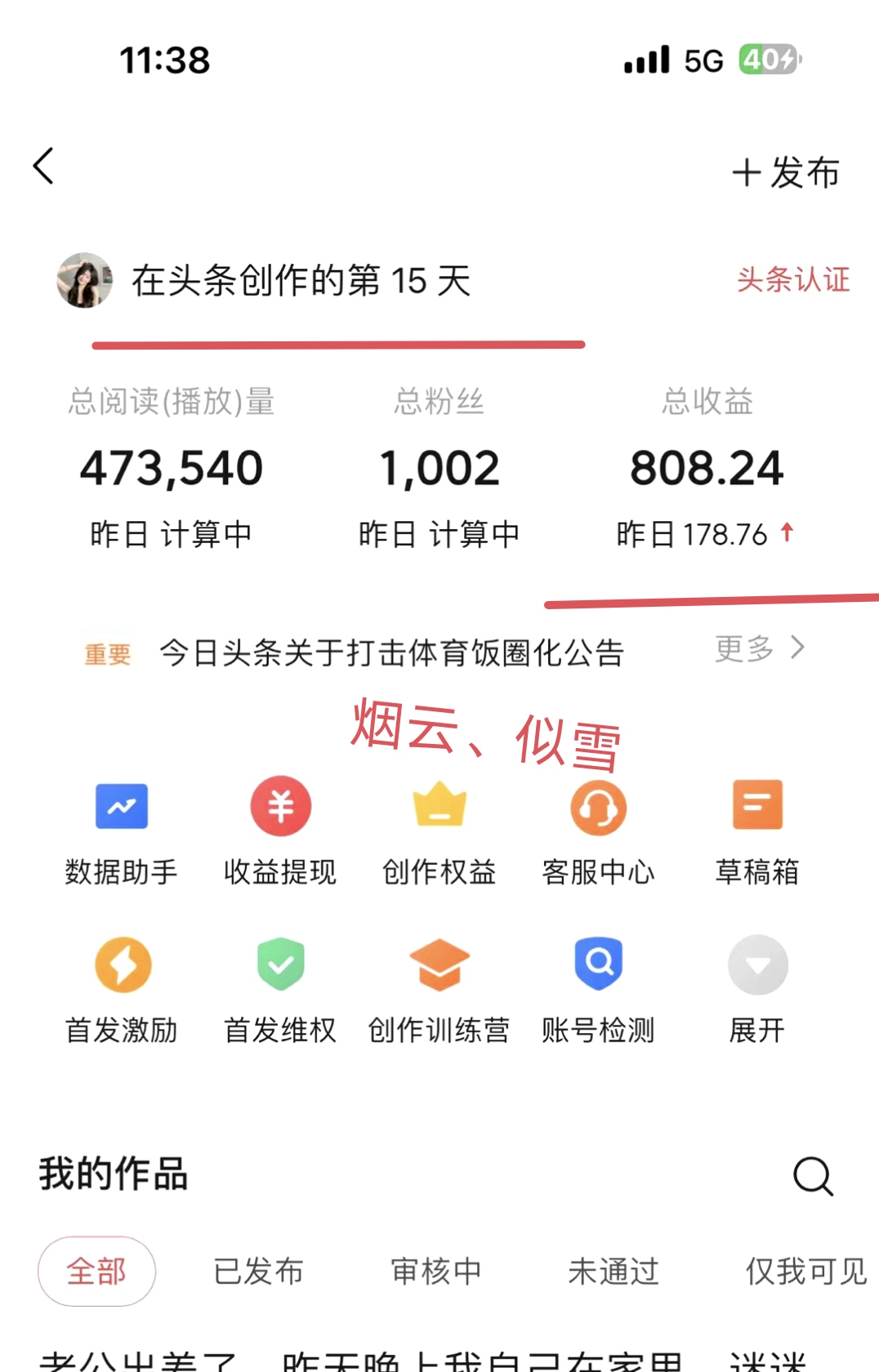Image resolution: width=879 pixels, height=1372 pixels.
Task: Open the 头条认证 verification link
Action: (x=792, y=280)
